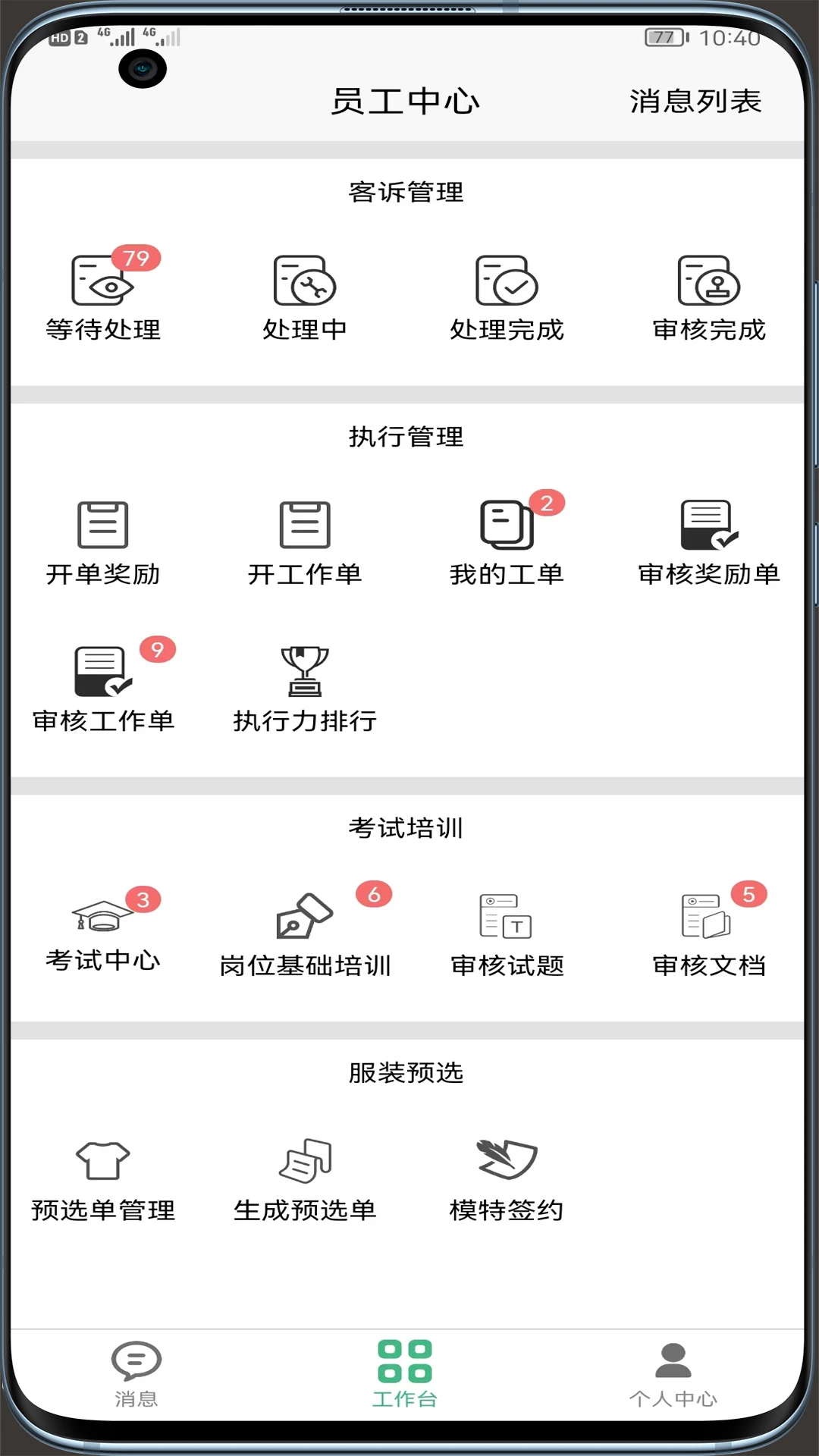
Task: Open 消息列表 message list link
Action: pyautogui.click(x=696, y=101)
